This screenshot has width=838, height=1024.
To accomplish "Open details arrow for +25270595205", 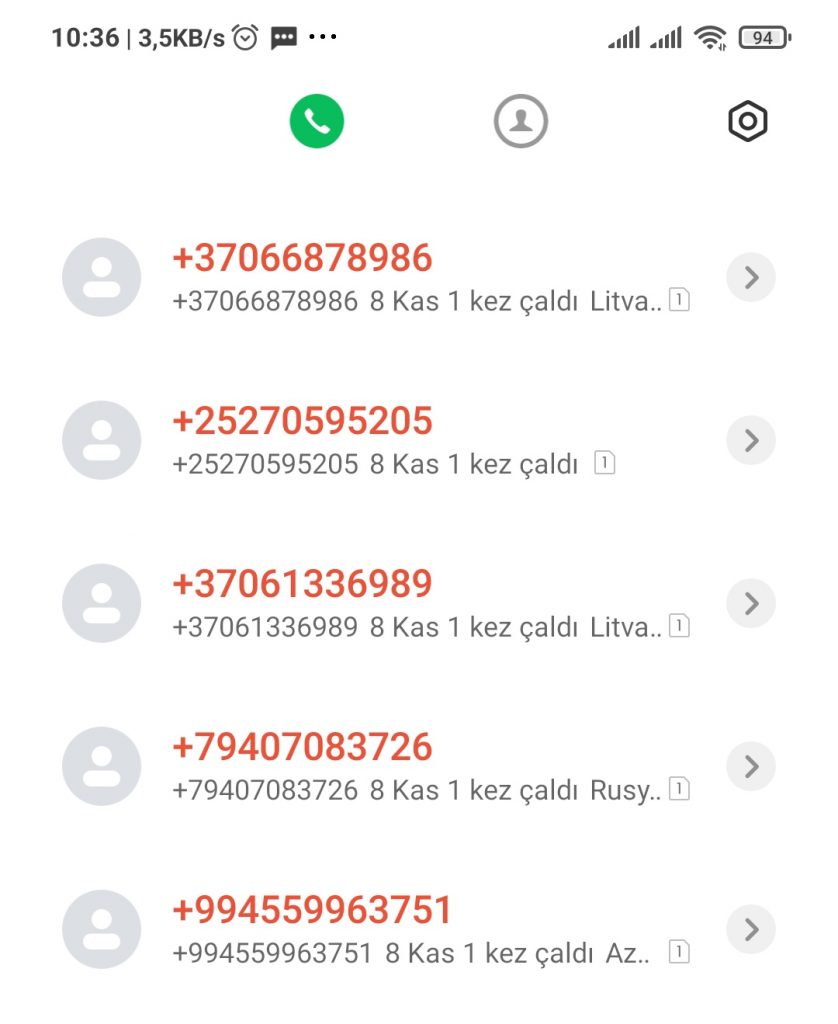I will click(x=751, y=441).
